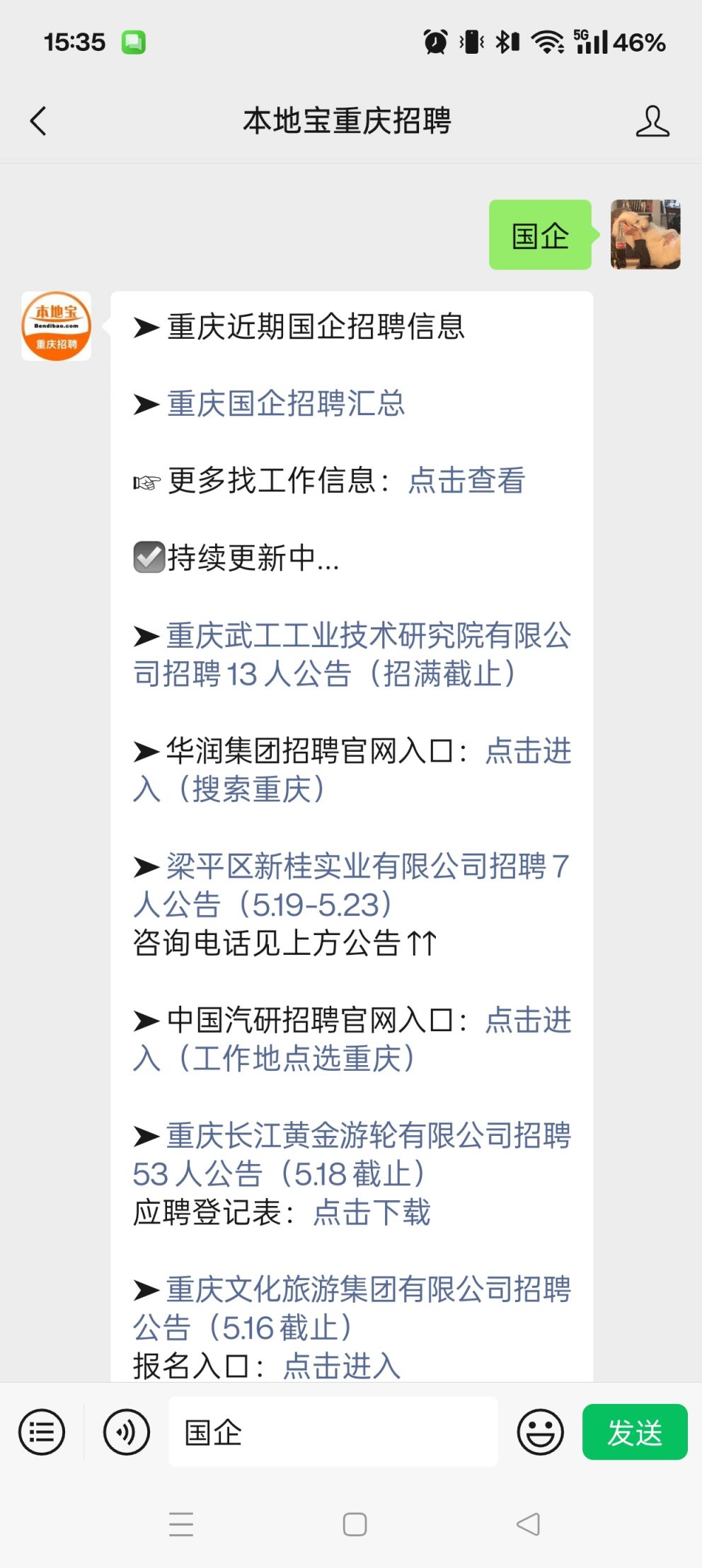Tap the system home button
Viewport: 702px width, 1568px height.
click(355, 1524)
